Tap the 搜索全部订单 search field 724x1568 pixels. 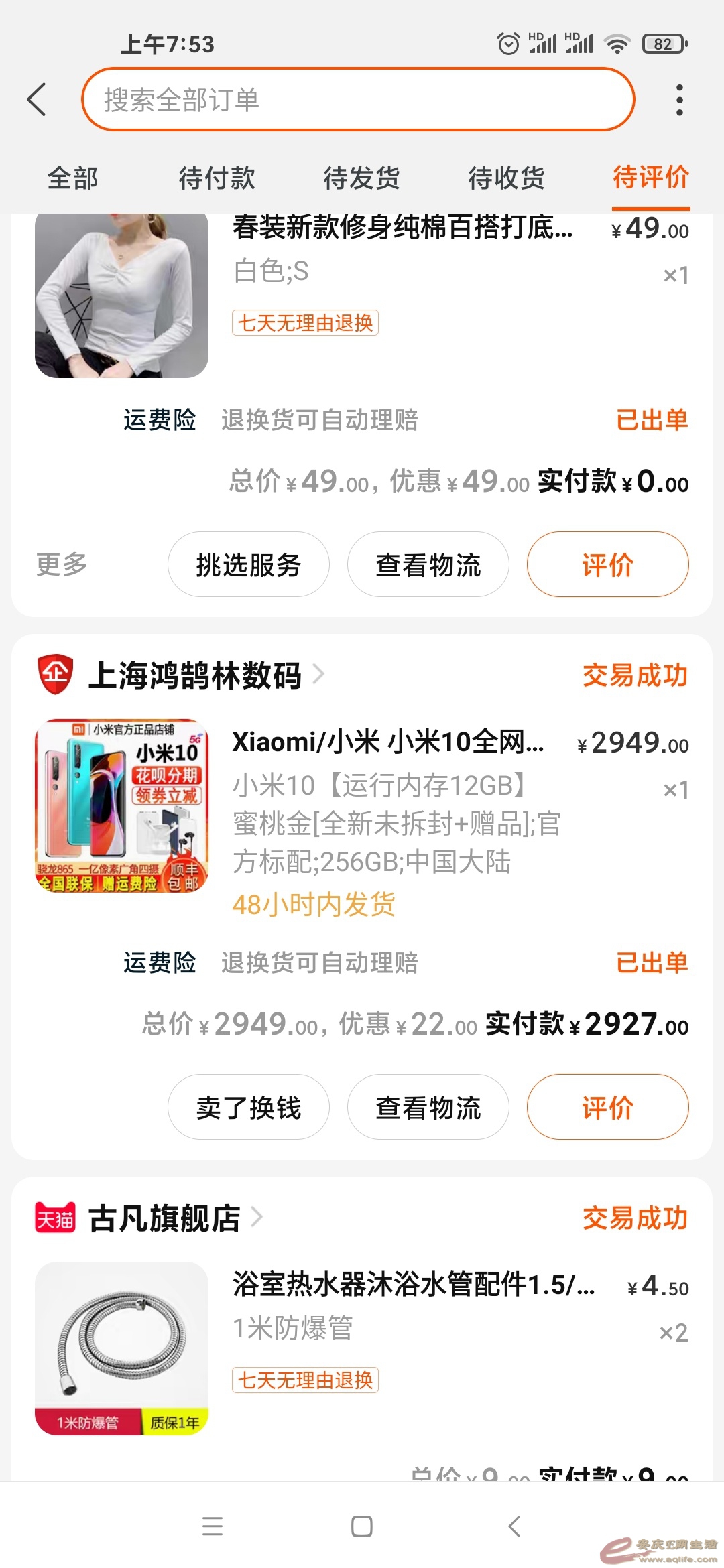(x=357, y=100)
